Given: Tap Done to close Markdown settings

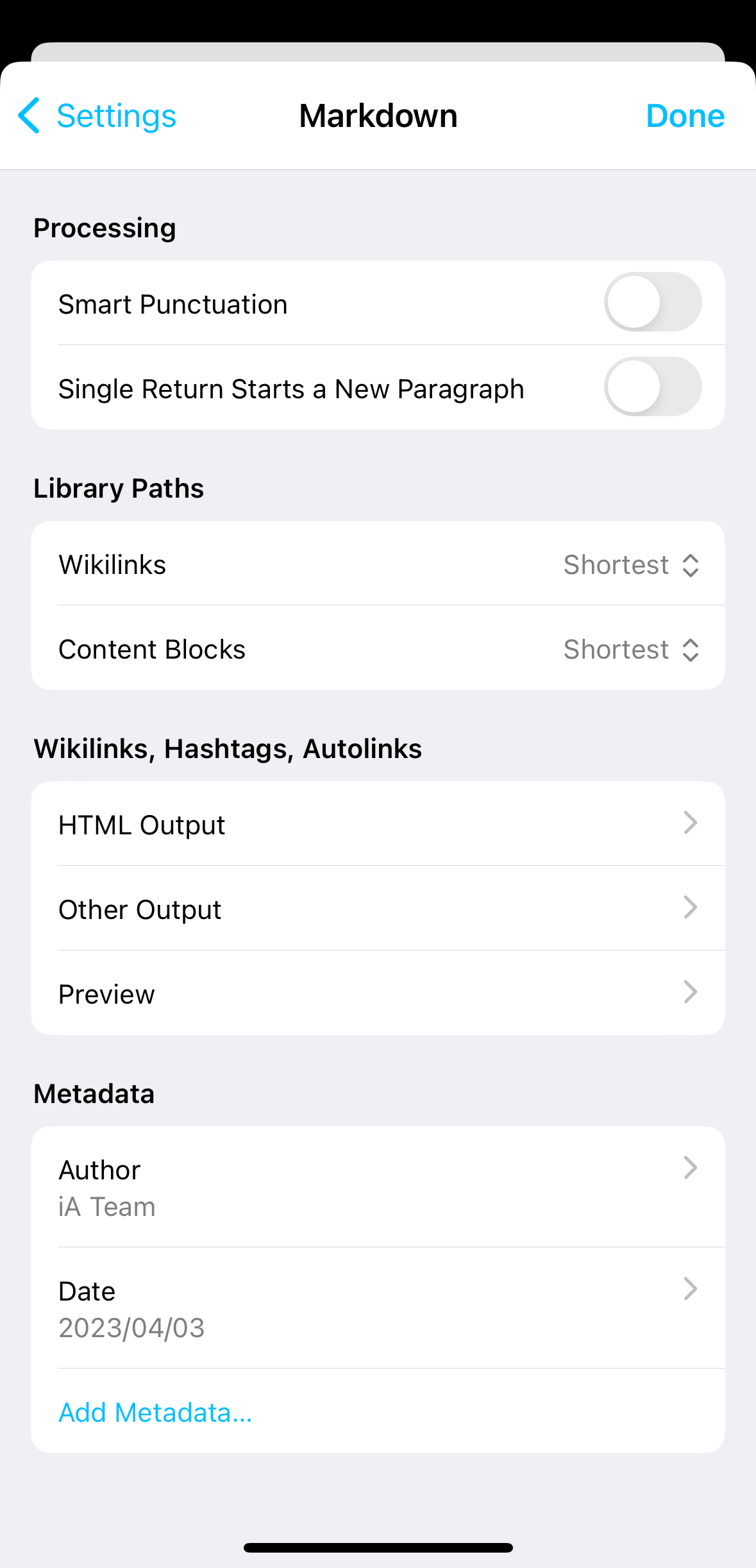Looking at the screenshot, I should click(x=685, y=116).
